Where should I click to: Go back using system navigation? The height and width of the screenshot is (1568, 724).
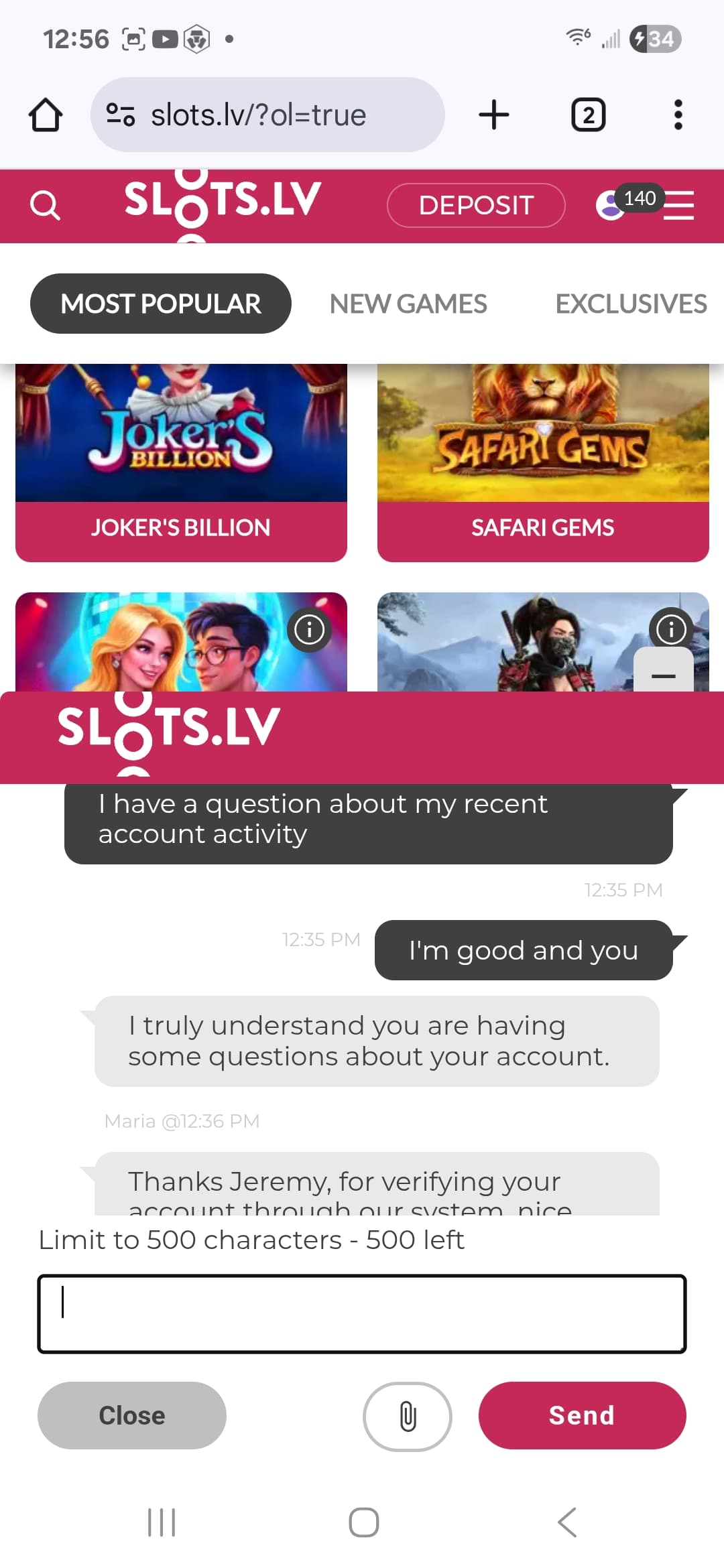[567, 1522]
